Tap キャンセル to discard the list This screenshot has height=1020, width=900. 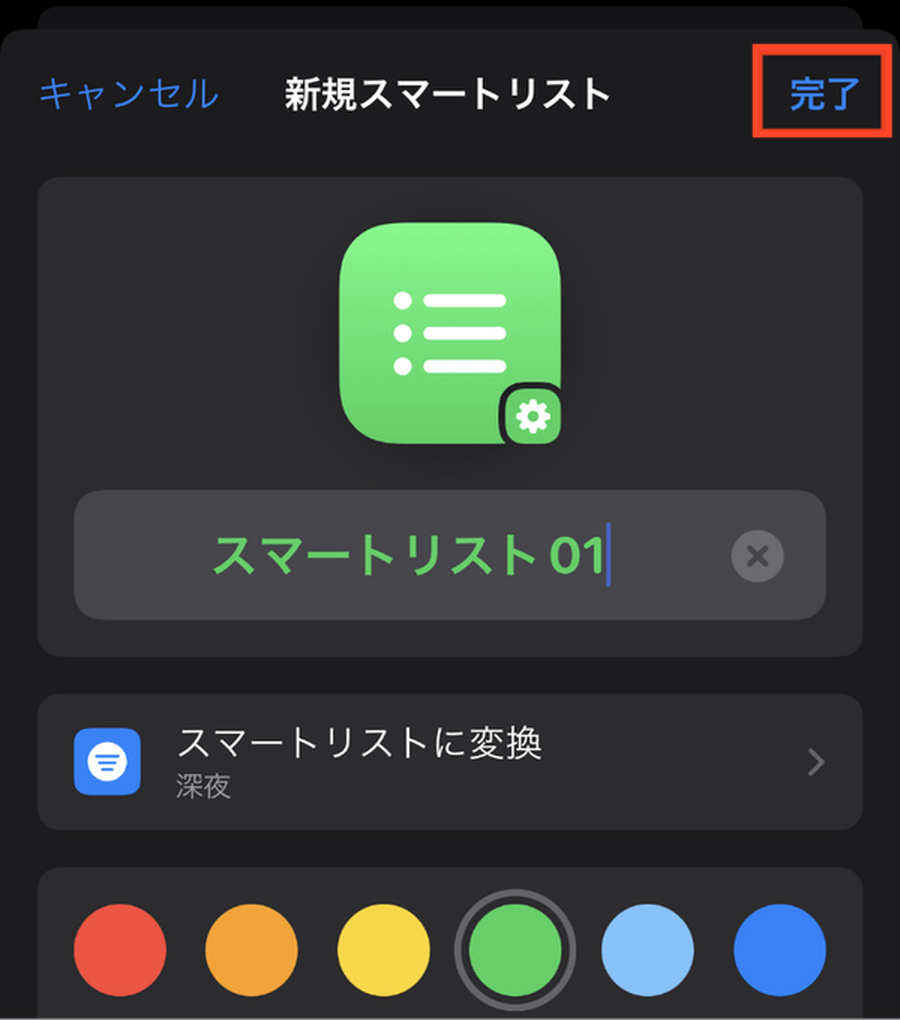[x=128, y=94]
